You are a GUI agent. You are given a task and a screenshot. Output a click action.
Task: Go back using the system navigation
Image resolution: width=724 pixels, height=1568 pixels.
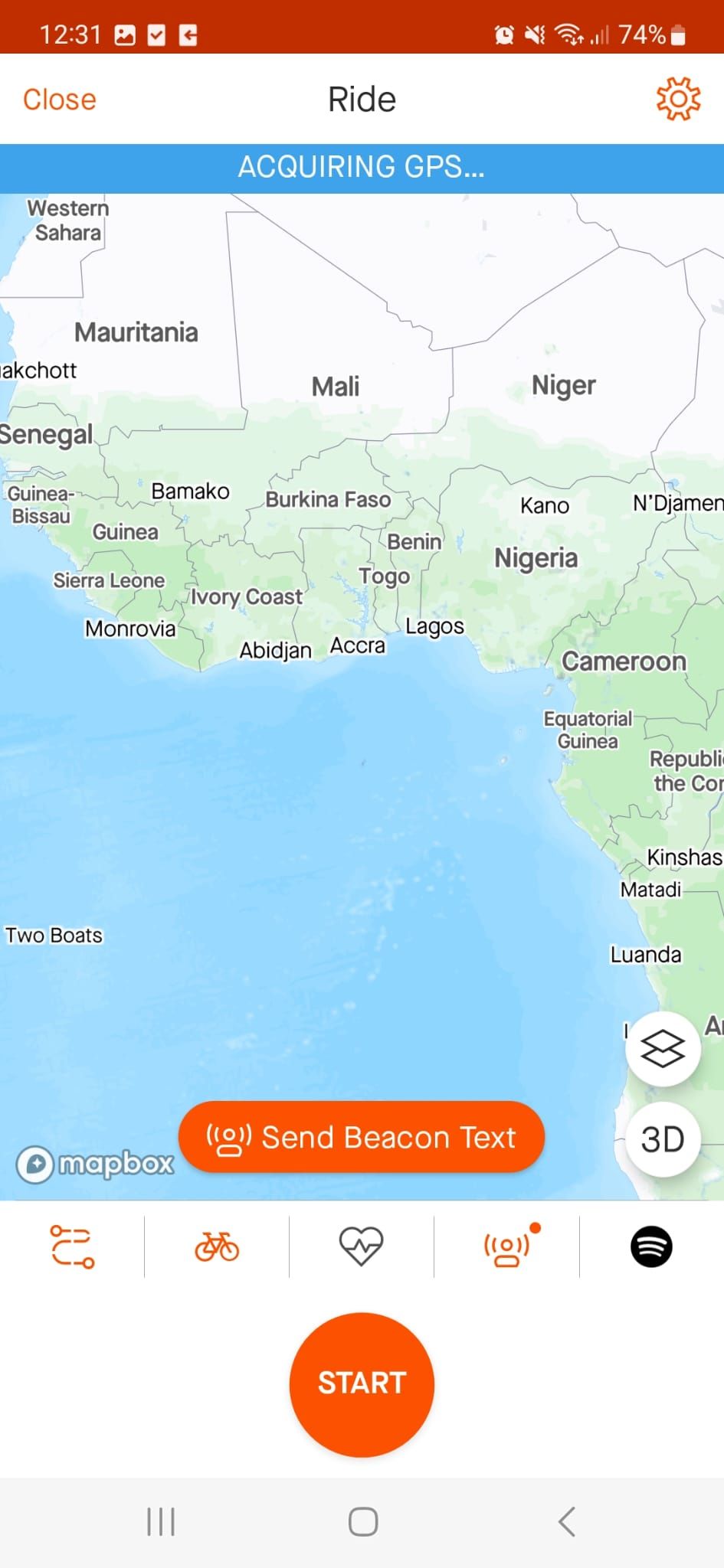(567, 1521)
